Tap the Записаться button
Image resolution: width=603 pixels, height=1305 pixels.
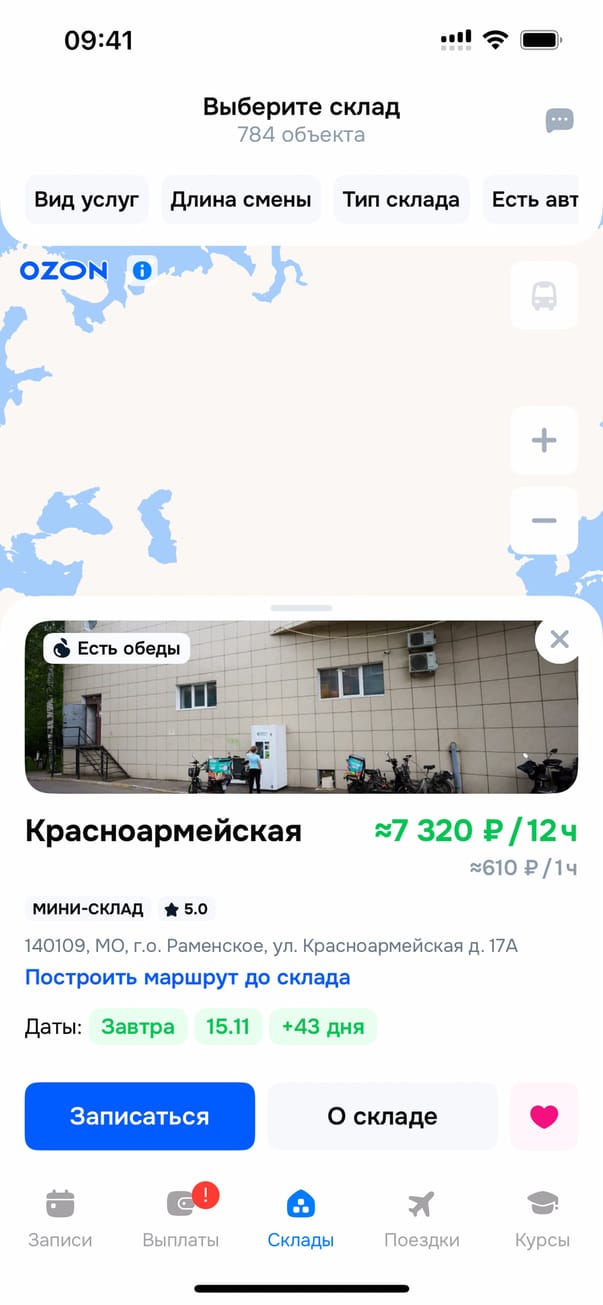(140, 1116)
